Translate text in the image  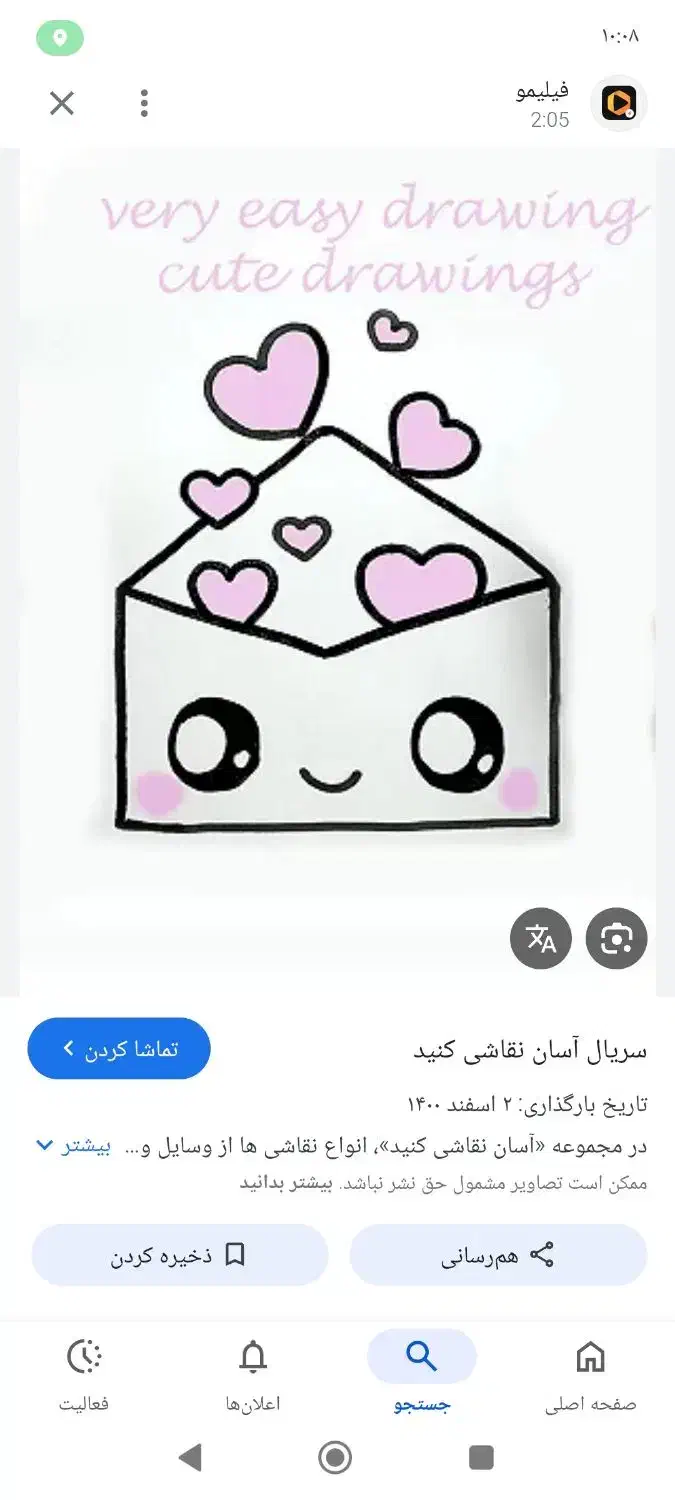pyautogui.click(x=541, y=938)
